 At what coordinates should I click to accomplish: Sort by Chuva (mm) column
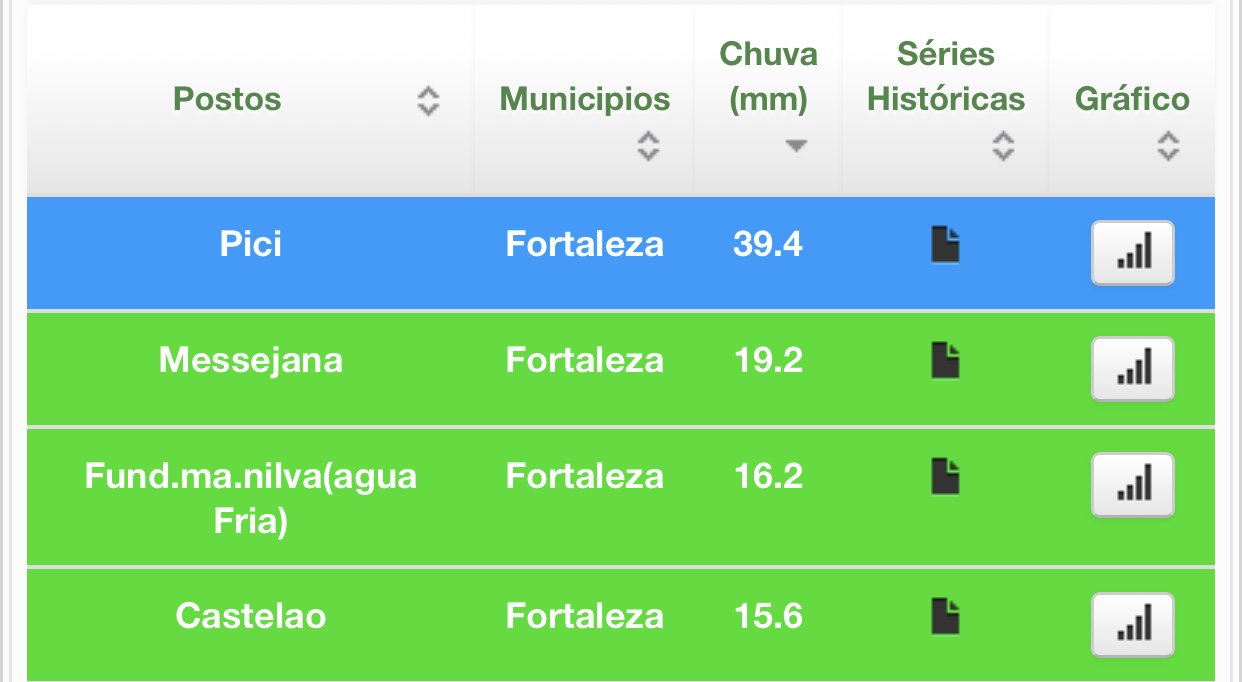click(x=795, y=146)
